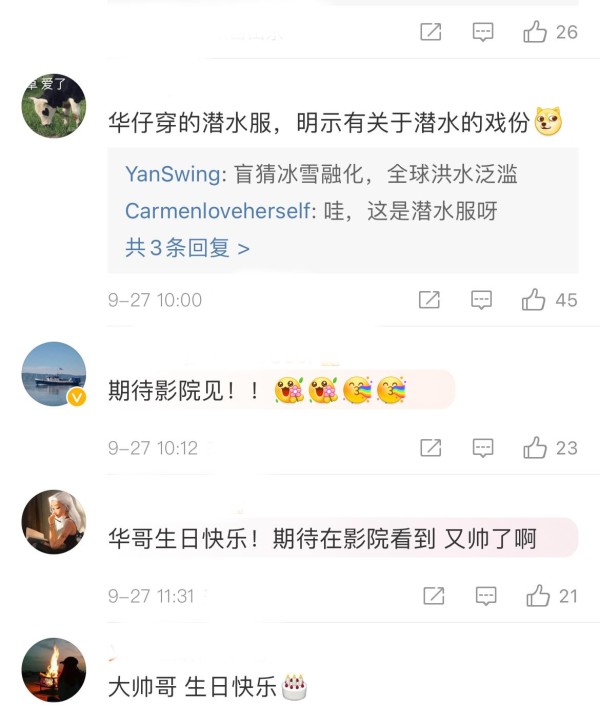
Task: Share the 华哥生日快乐 comment
Action: [433, 596]
